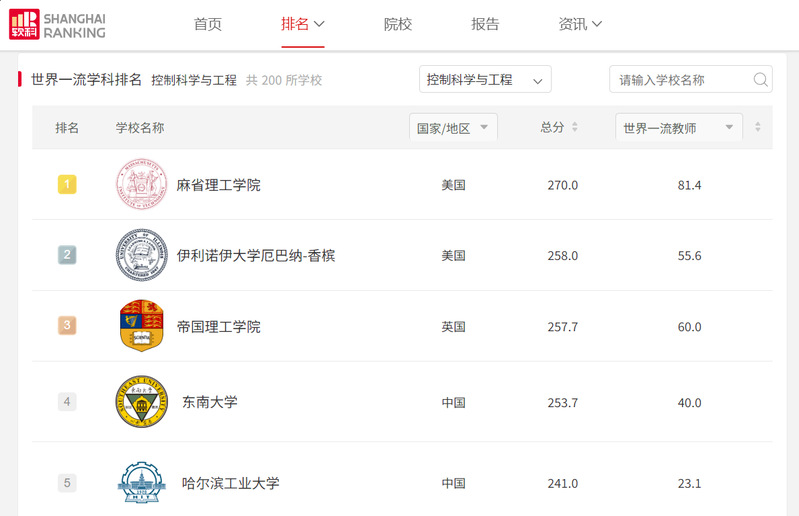
Task: Expand the 资讯 news menu
Action: (580, 24)
